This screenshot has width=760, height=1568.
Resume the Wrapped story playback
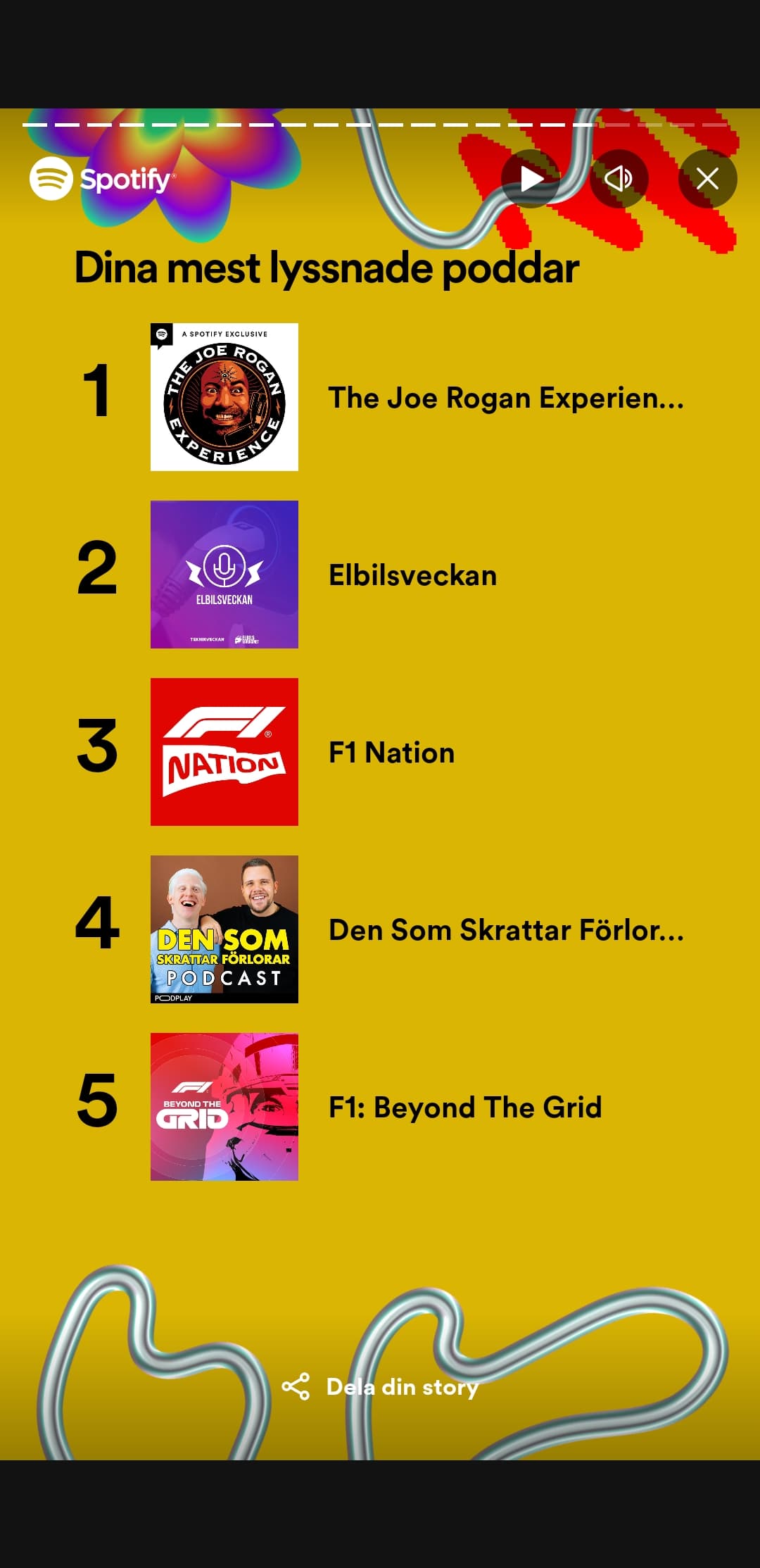[531, 179]
